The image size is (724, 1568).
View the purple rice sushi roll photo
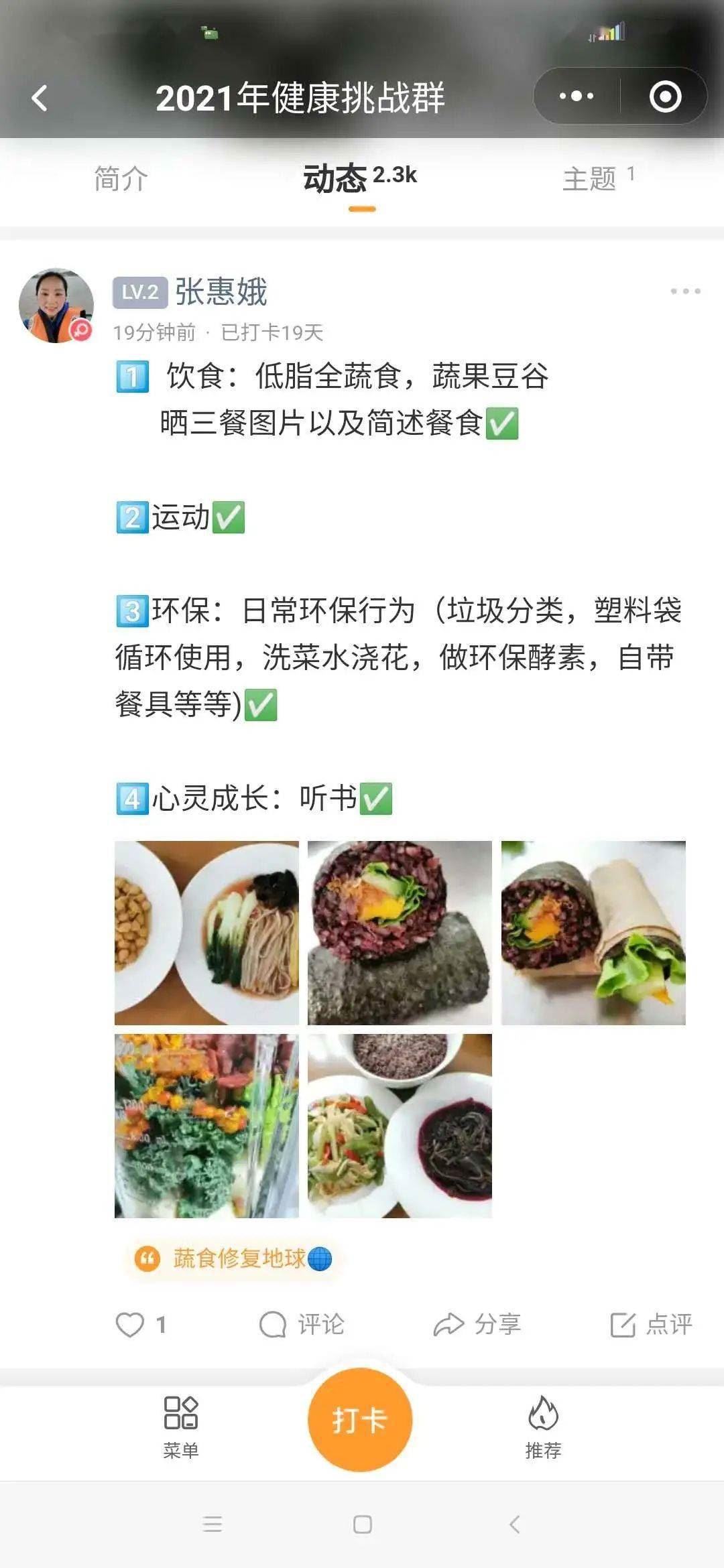click(400, 933)
